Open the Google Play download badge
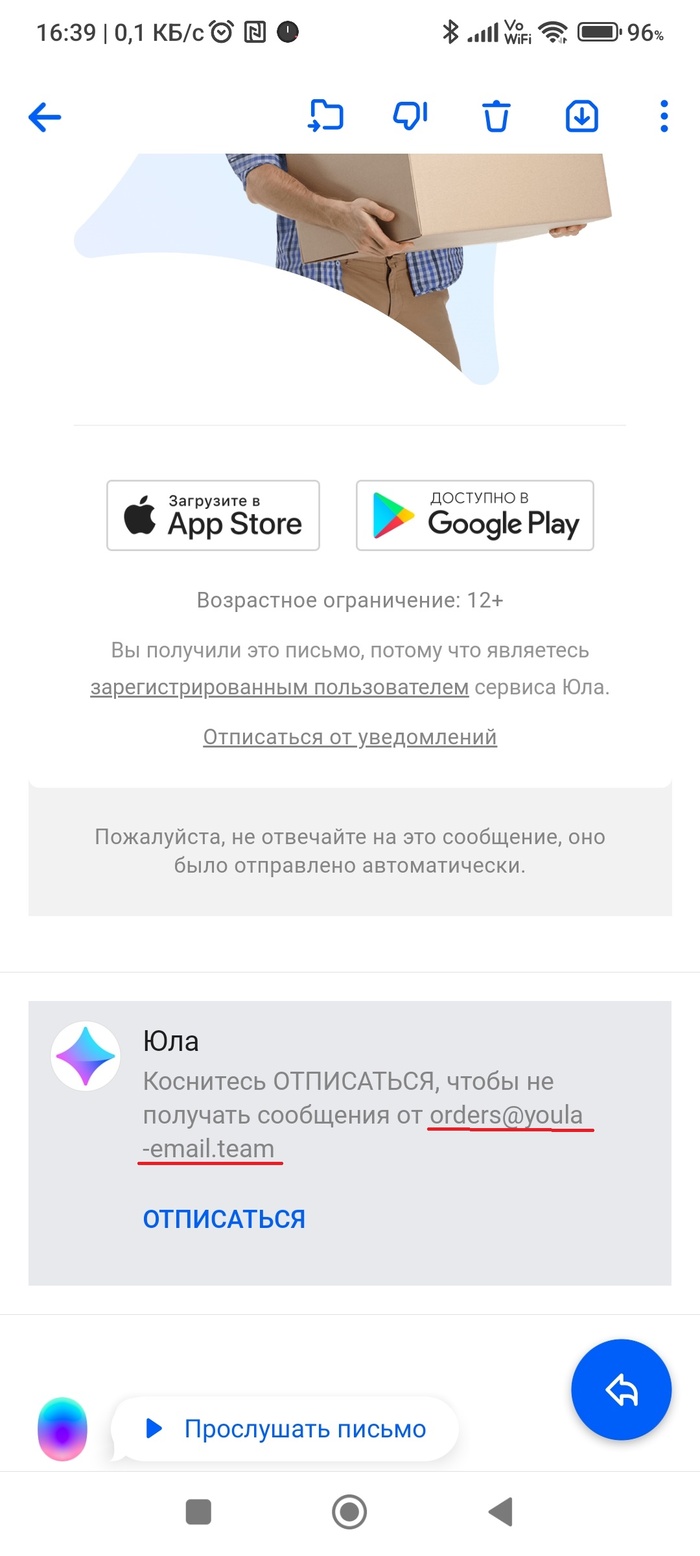Viewport: 700px width, 1556px height. click(x=475, y=515)
